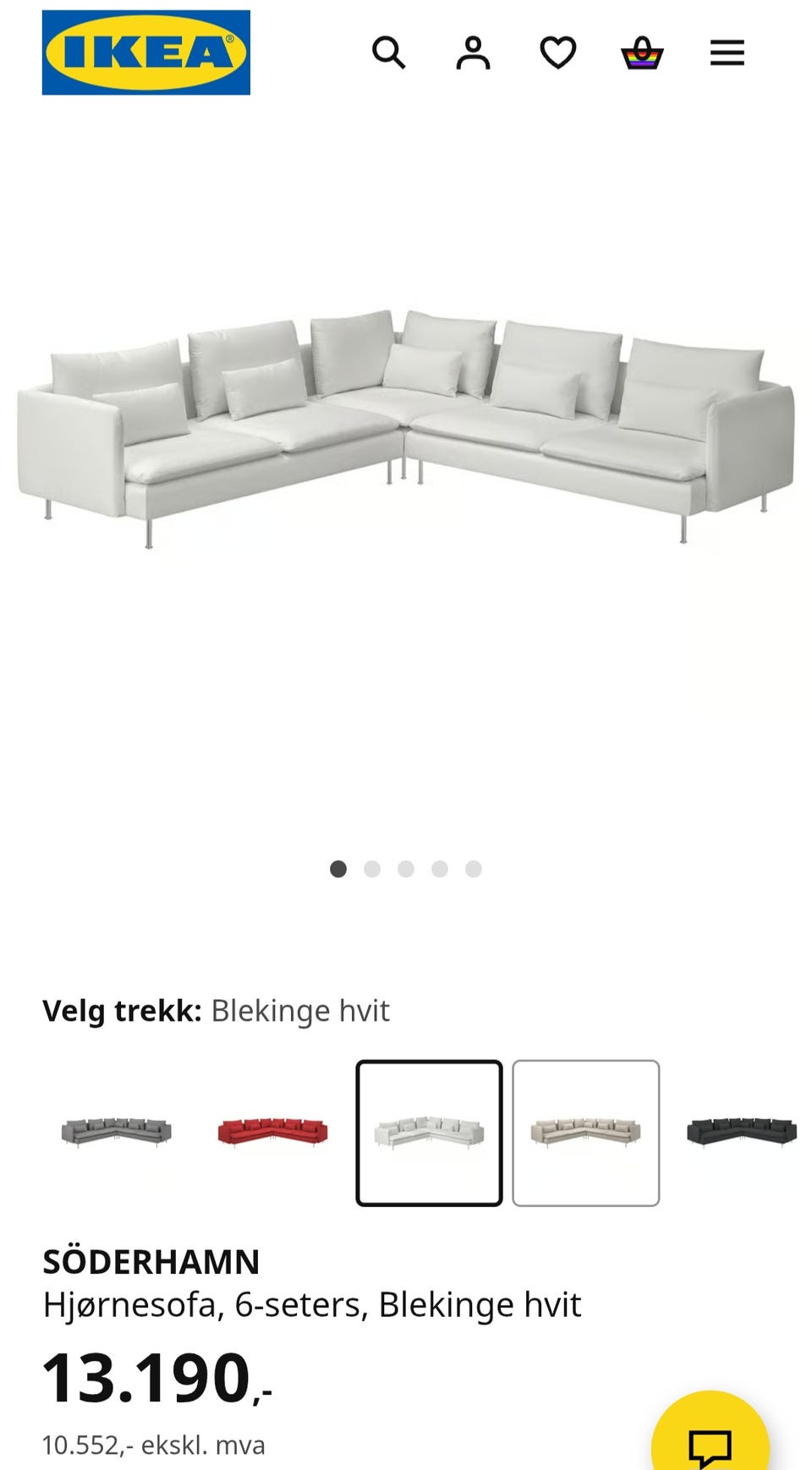
Task: Go home by clicking the IKEA logo
Action: click(x=145, y=52)
